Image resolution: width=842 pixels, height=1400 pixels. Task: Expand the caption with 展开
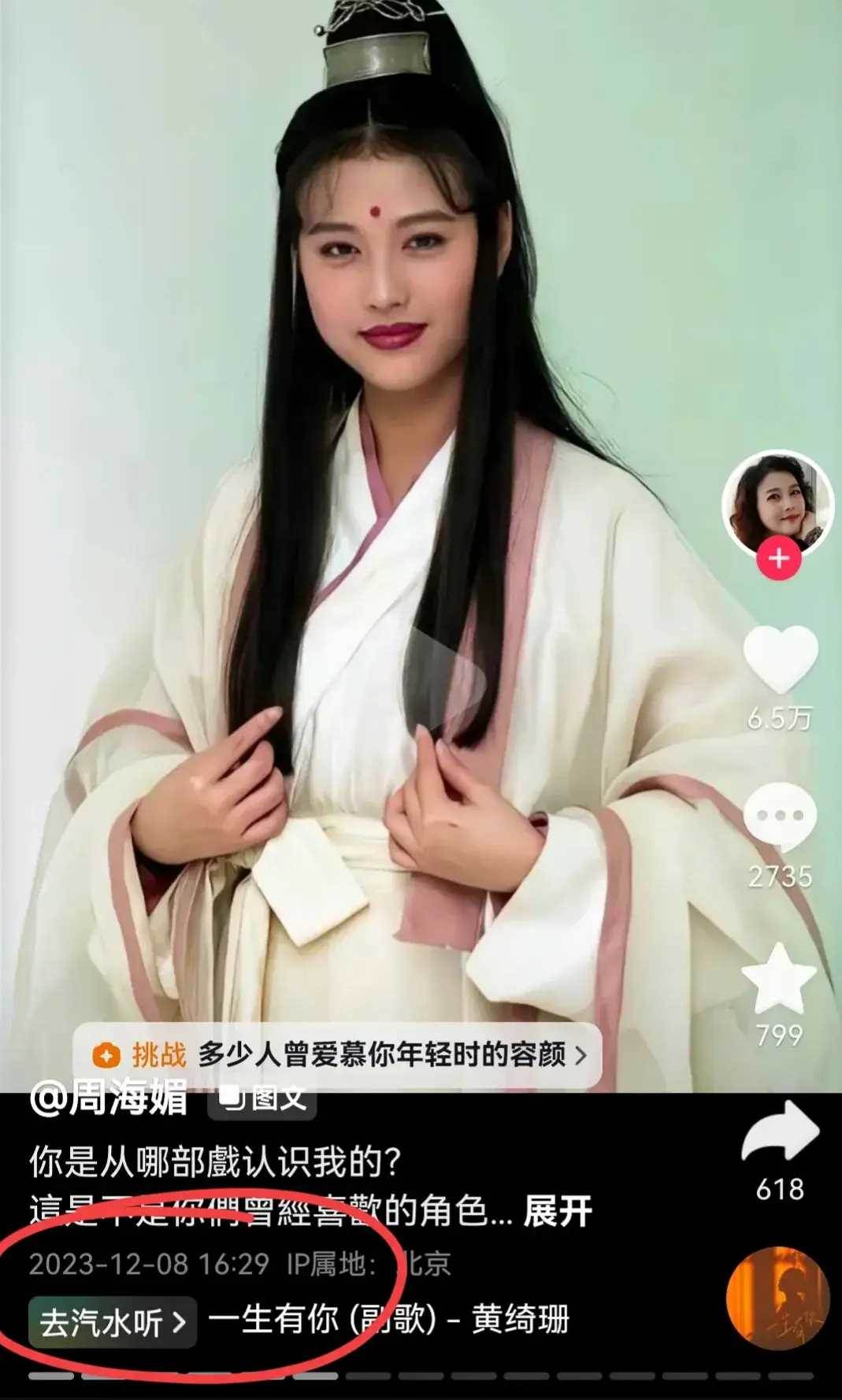pyautogui.click(x=558, y=1212)
